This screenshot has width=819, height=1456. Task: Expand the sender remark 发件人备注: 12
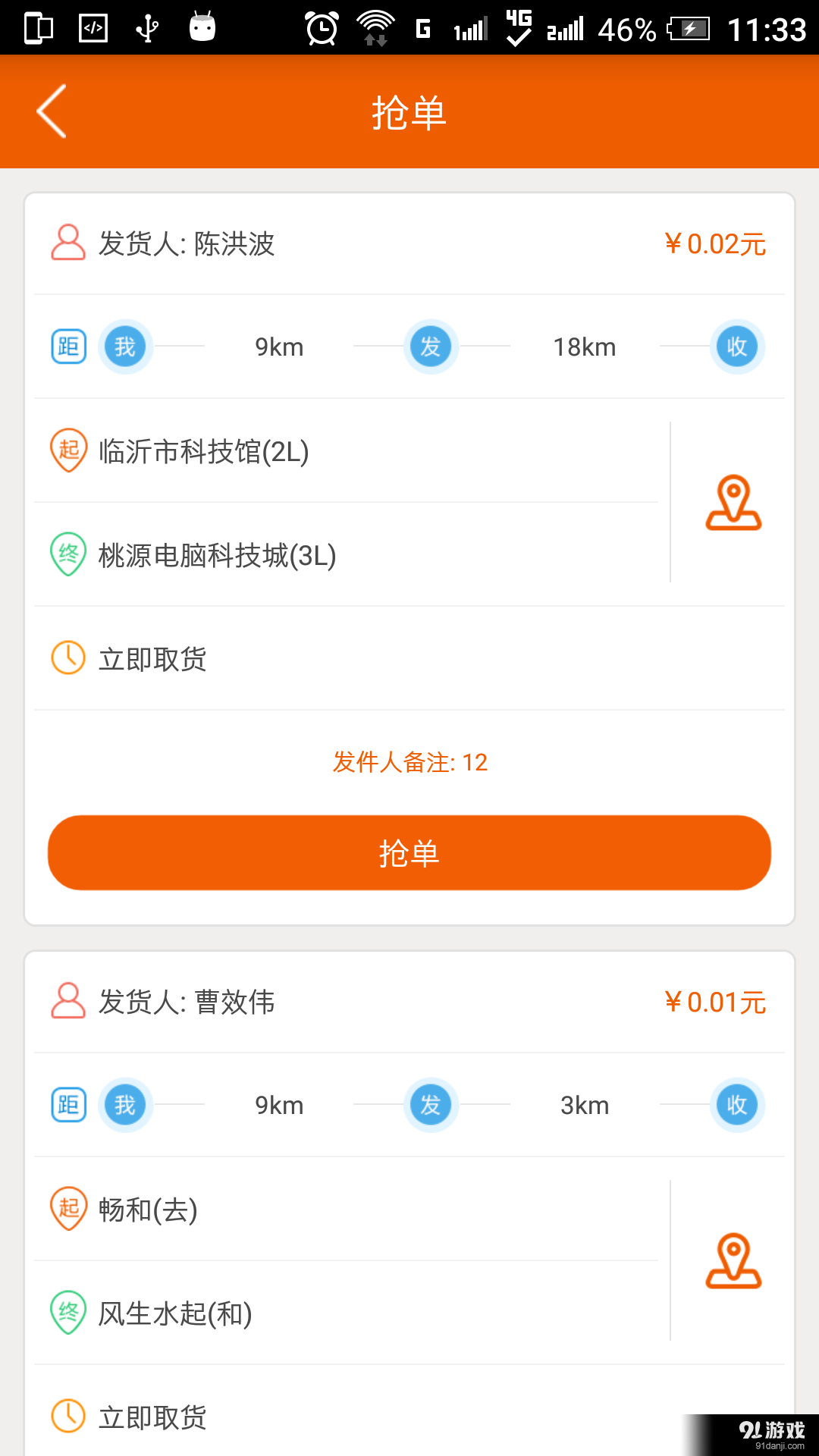pyautogui.click(x=409, y=763)
